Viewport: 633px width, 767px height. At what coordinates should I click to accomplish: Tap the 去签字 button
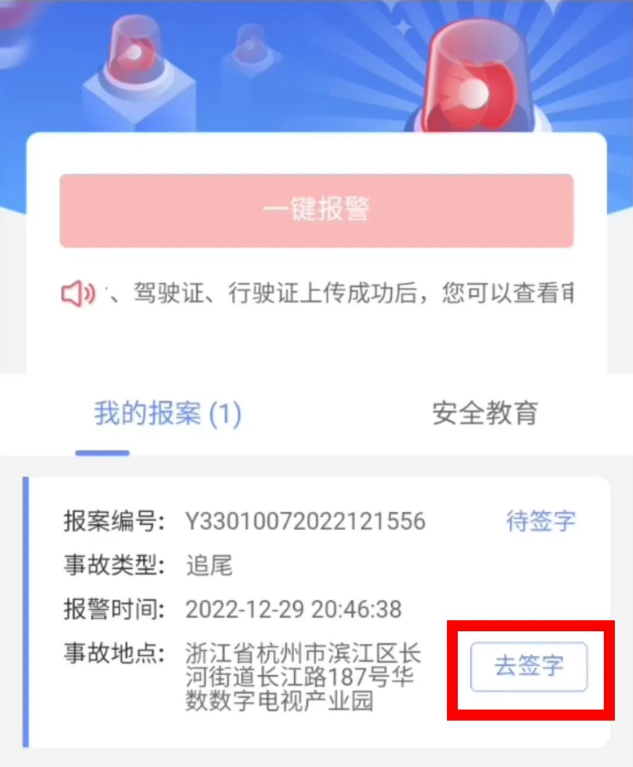529,667
